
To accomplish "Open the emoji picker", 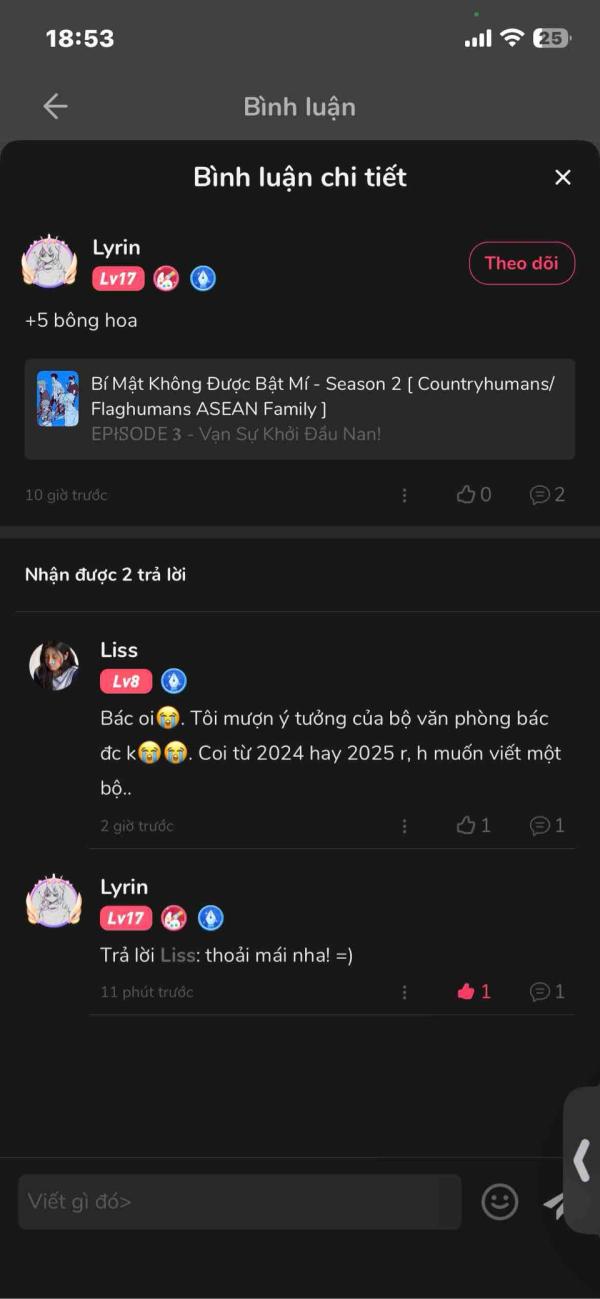I will point(500,1201).
